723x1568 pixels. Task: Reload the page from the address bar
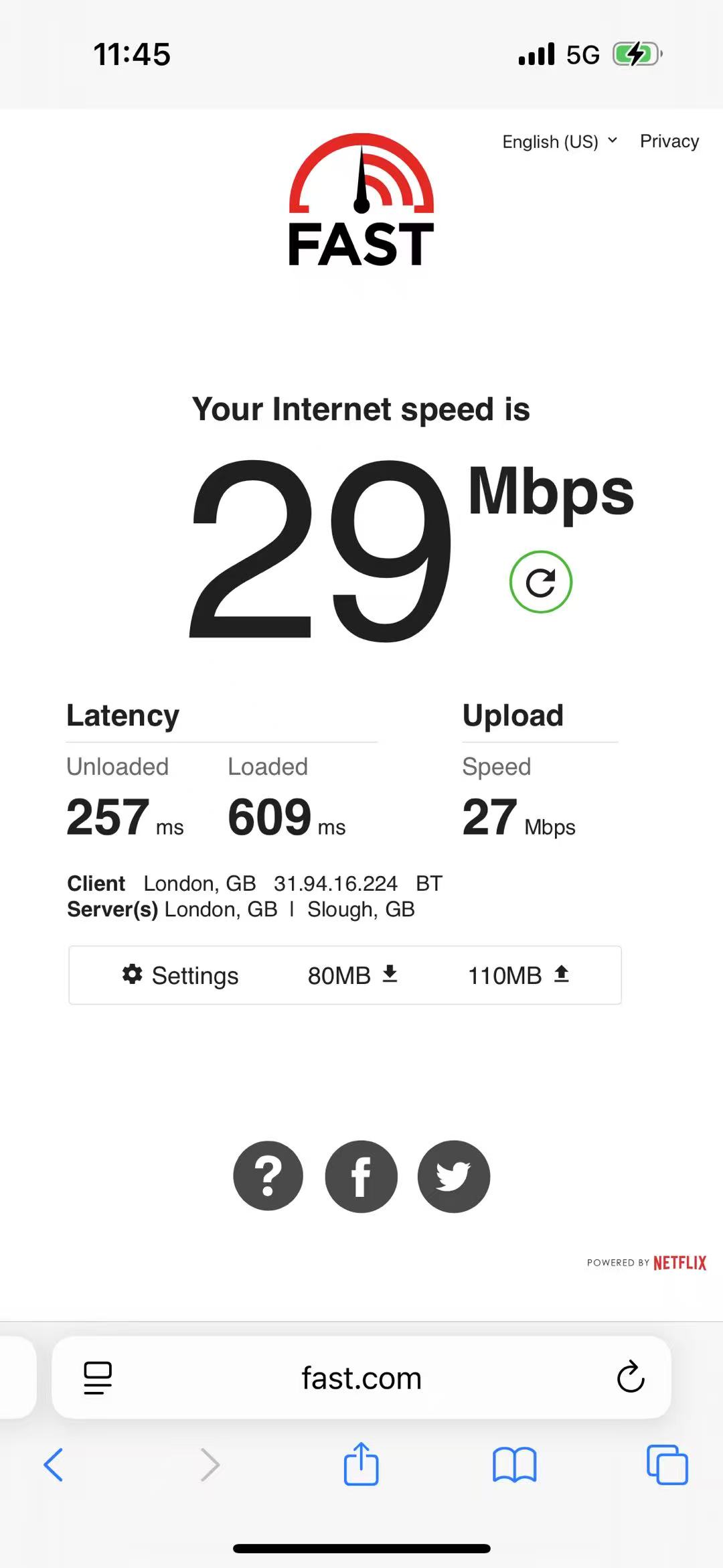tap(630, 1378)
